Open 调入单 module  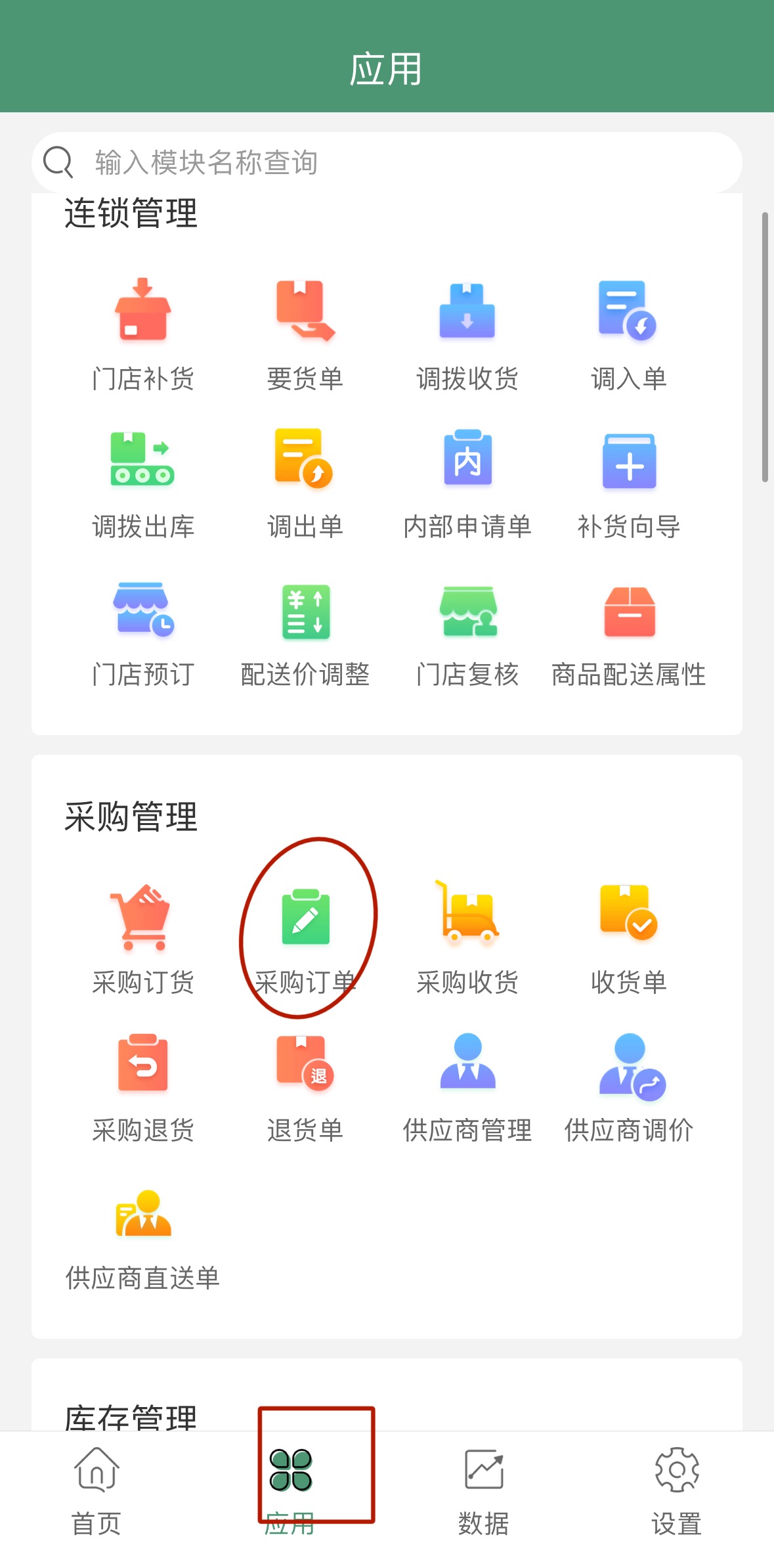tap(629, 335)
